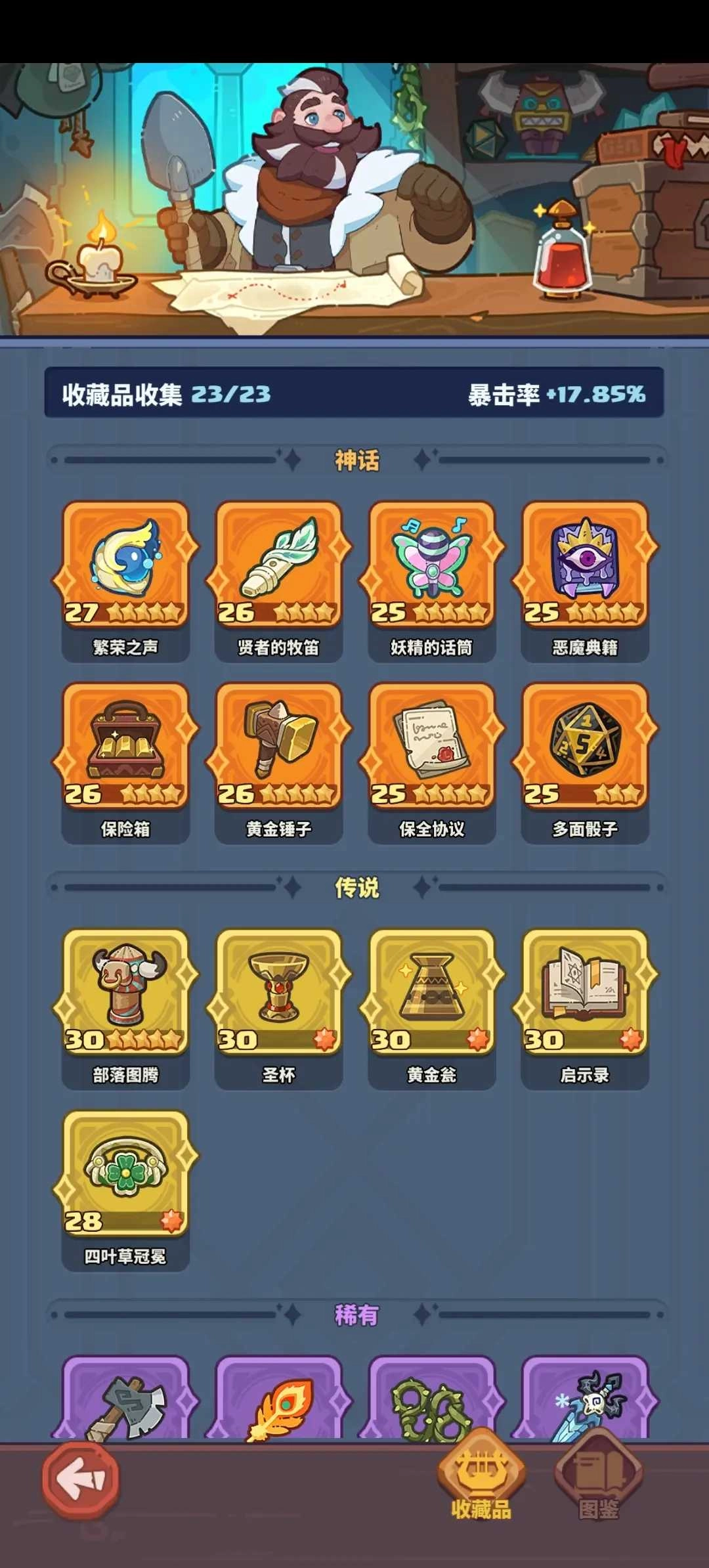Screen dimensions: 709x1568
Task: Open the 黄金瓮 collectible
Action: (x=431, y=993)
